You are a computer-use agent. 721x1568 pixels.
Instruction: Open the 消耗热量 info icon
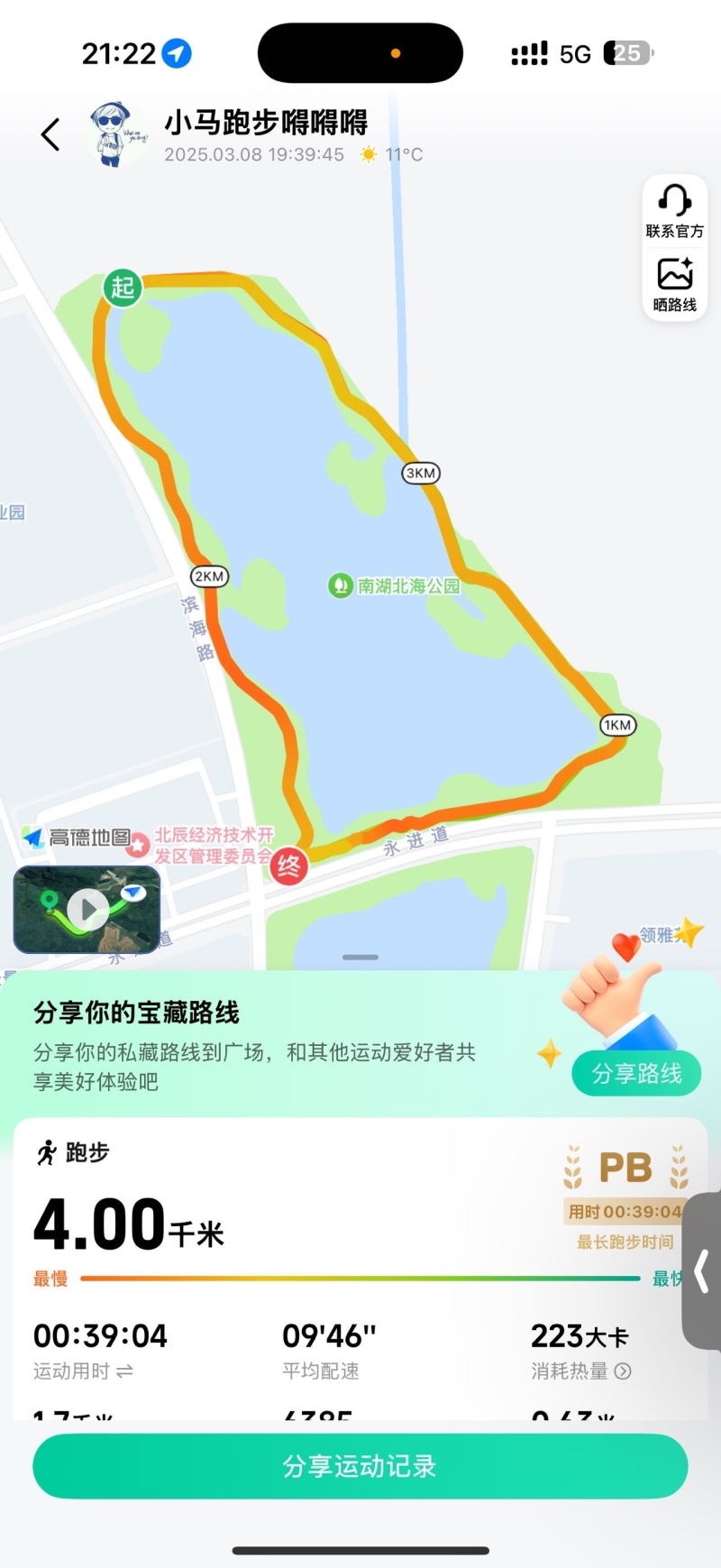623,1371
